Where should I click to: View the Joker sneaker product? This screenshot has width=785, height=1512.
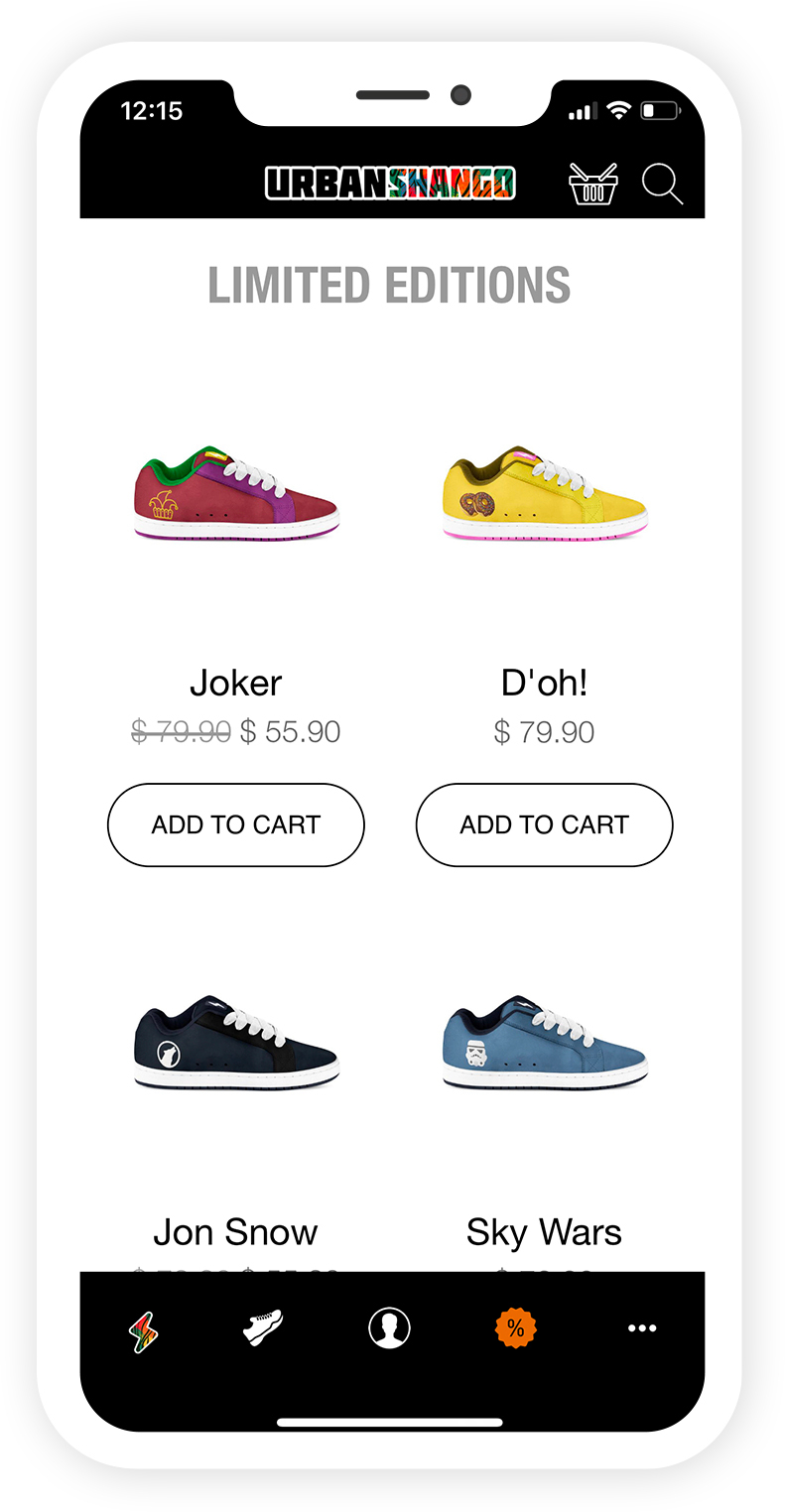click(x=236, y=493)
